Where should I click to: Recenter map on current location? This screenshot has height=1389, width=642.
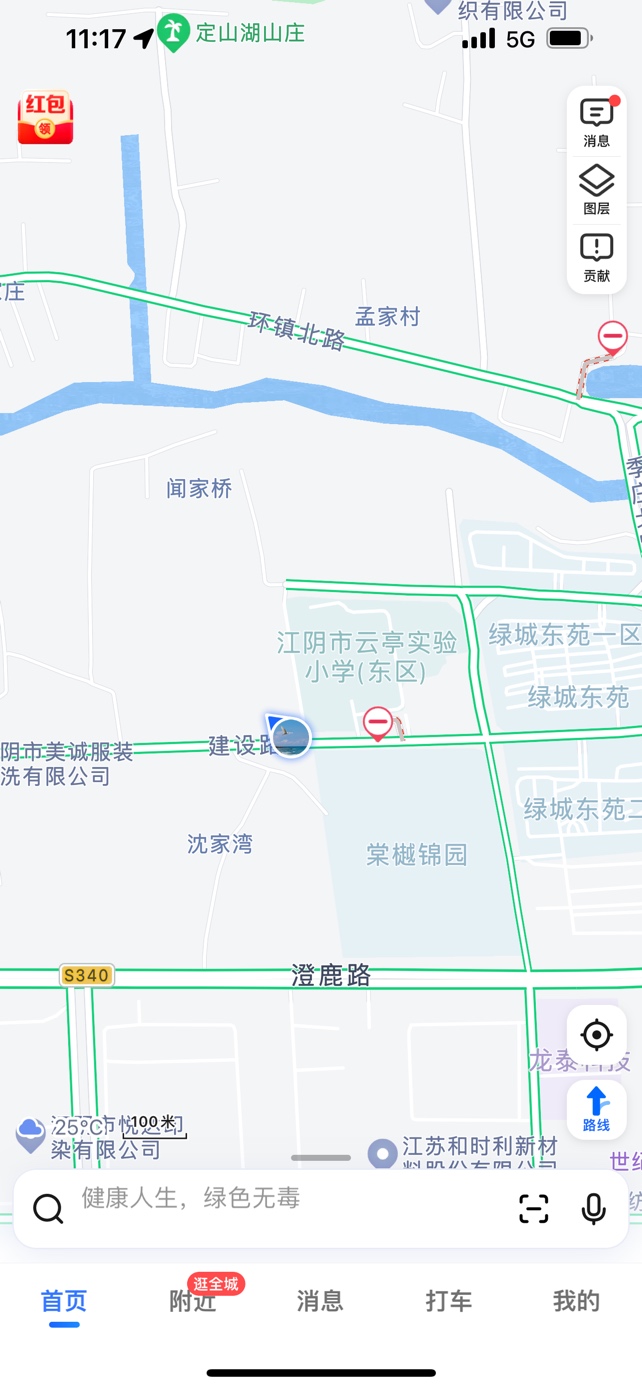[x=596, y=1035]
